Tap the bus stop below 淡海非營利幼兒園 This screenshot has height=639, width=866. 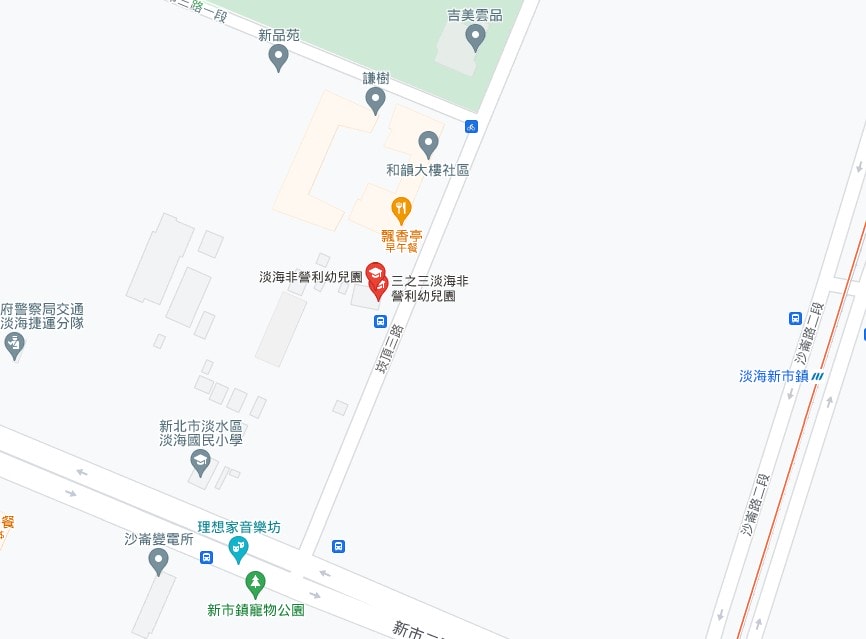(x=380, y=321)
